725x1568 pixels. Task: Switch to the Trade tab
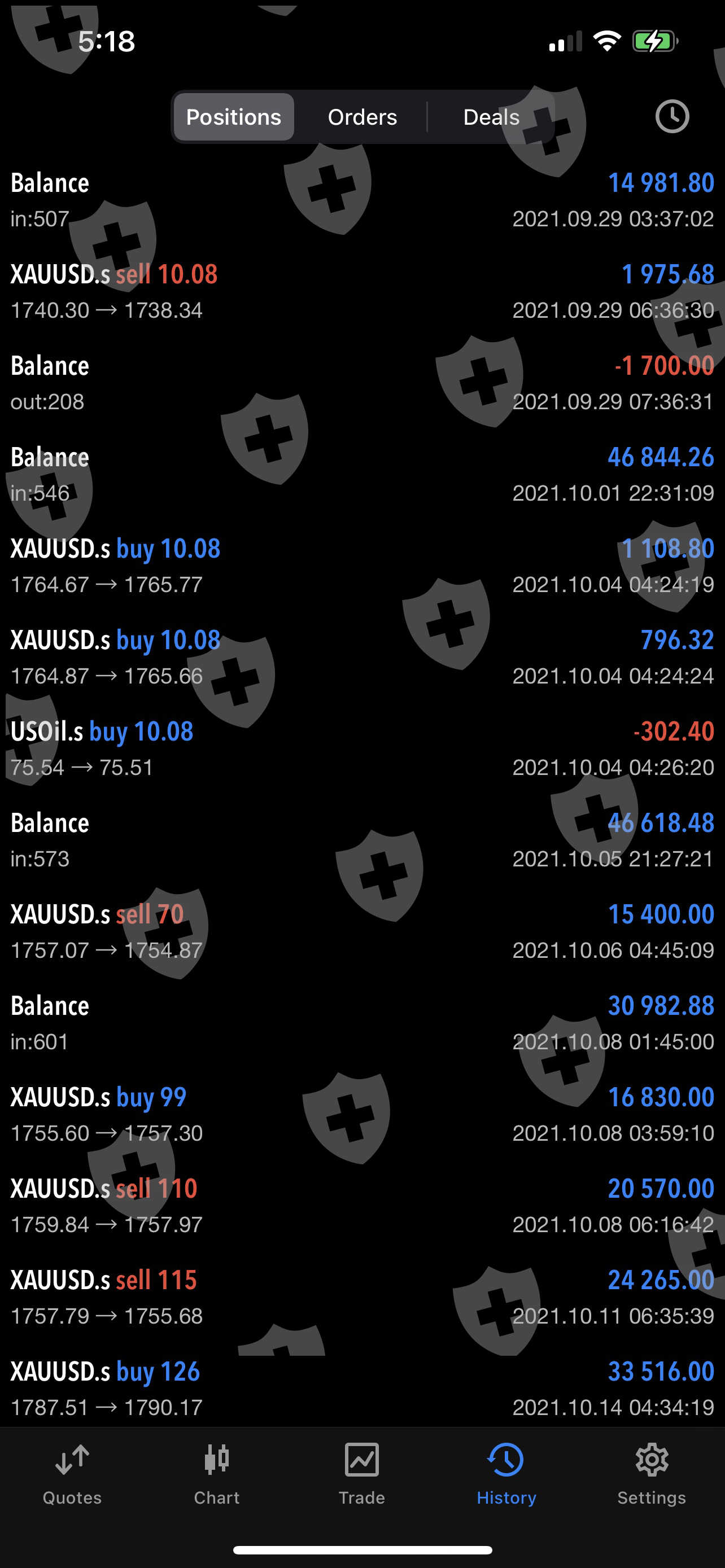coord(361,1473)
